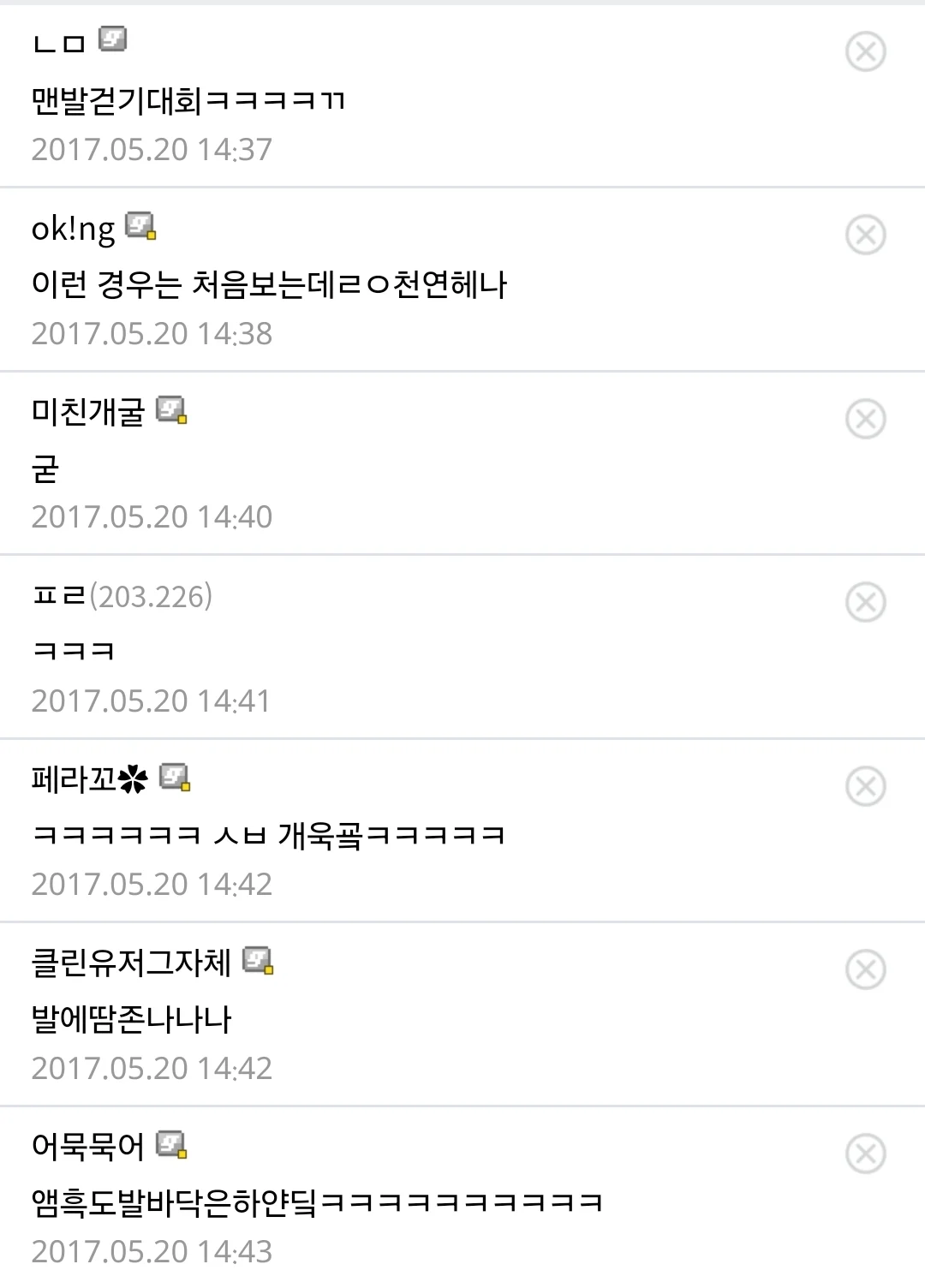This screenshot has height=1288, width=925.
Task: Delete the comment from 페라꼬
Action: [865, 787]
